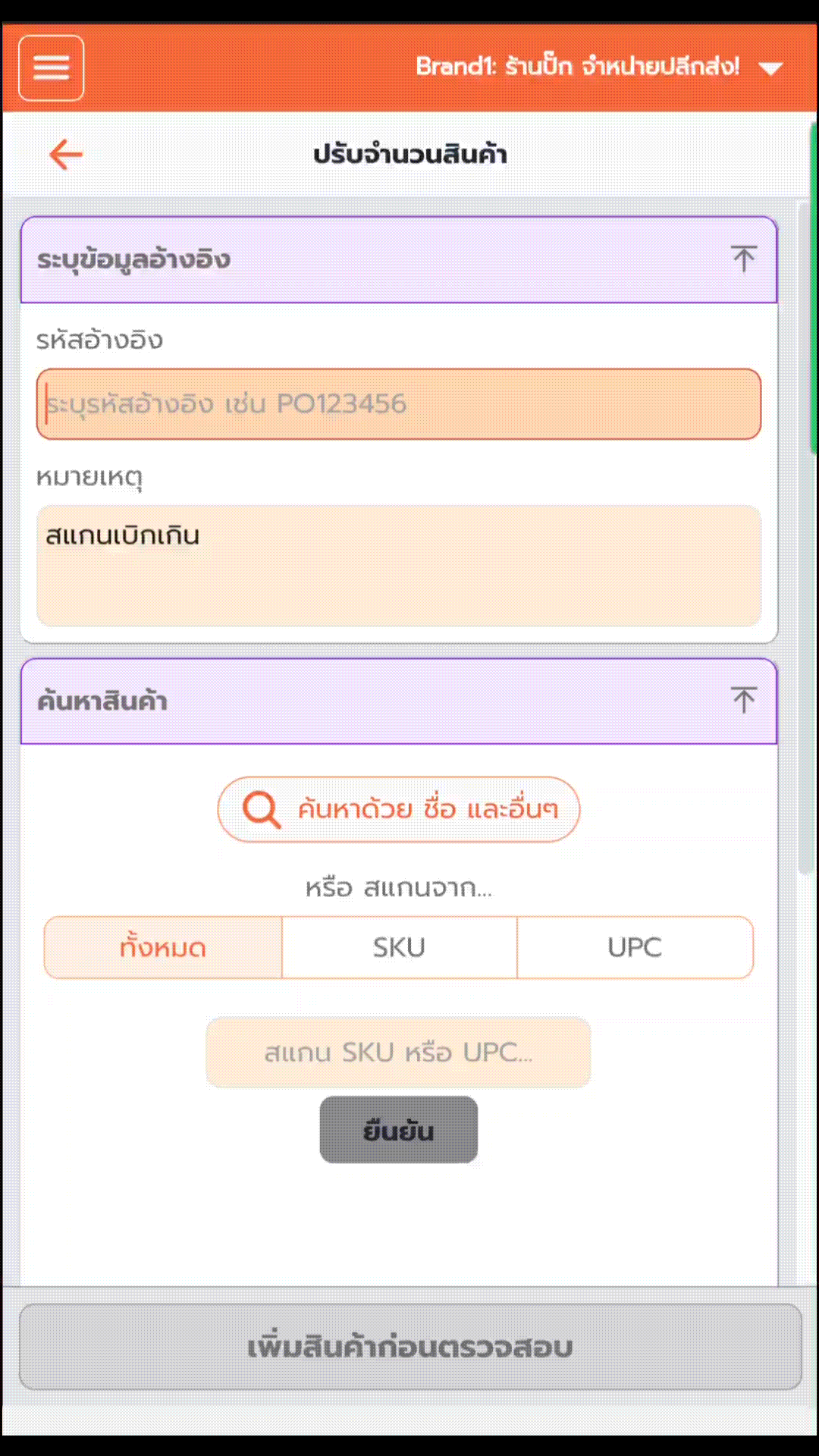This screenshot has height=1456, width=819.
Task: Tap the ยืนยัน confirm button
Action: 398,1130
